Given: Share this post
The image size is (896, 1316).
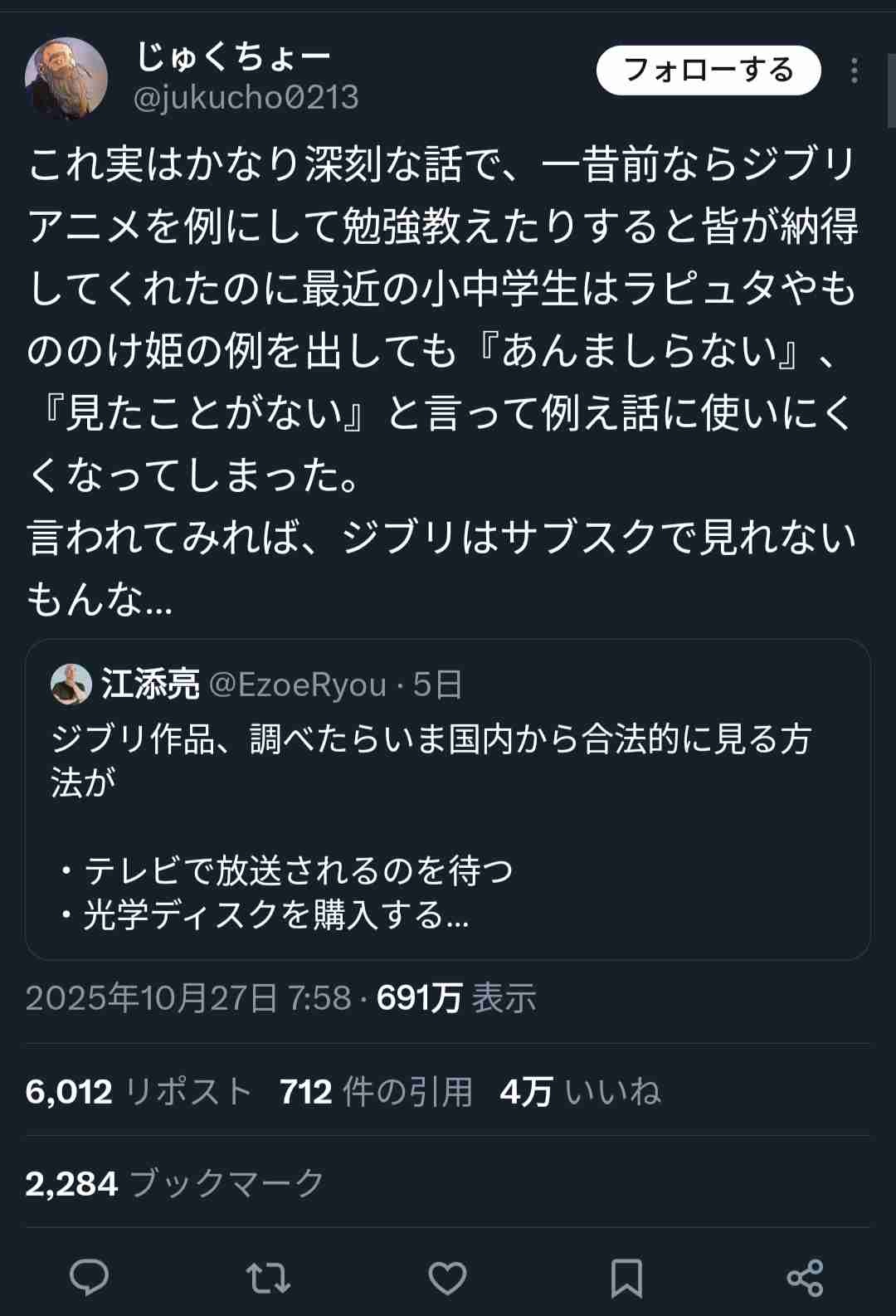Looking at the screenshot, I should click(x=805, y=1277).
